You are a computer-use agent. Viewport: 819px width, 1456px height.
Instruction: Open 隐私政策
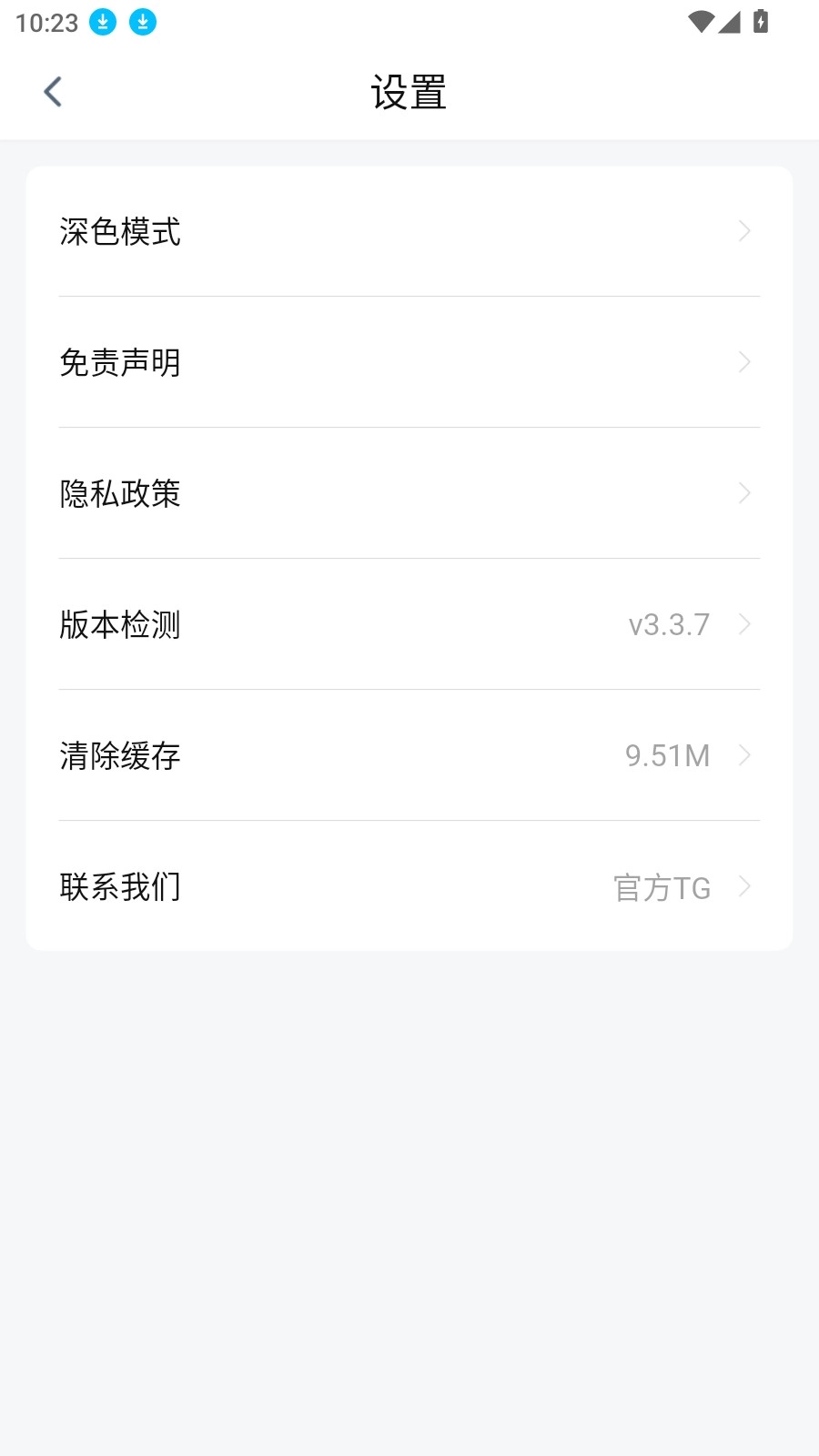[x=409, y=493]
